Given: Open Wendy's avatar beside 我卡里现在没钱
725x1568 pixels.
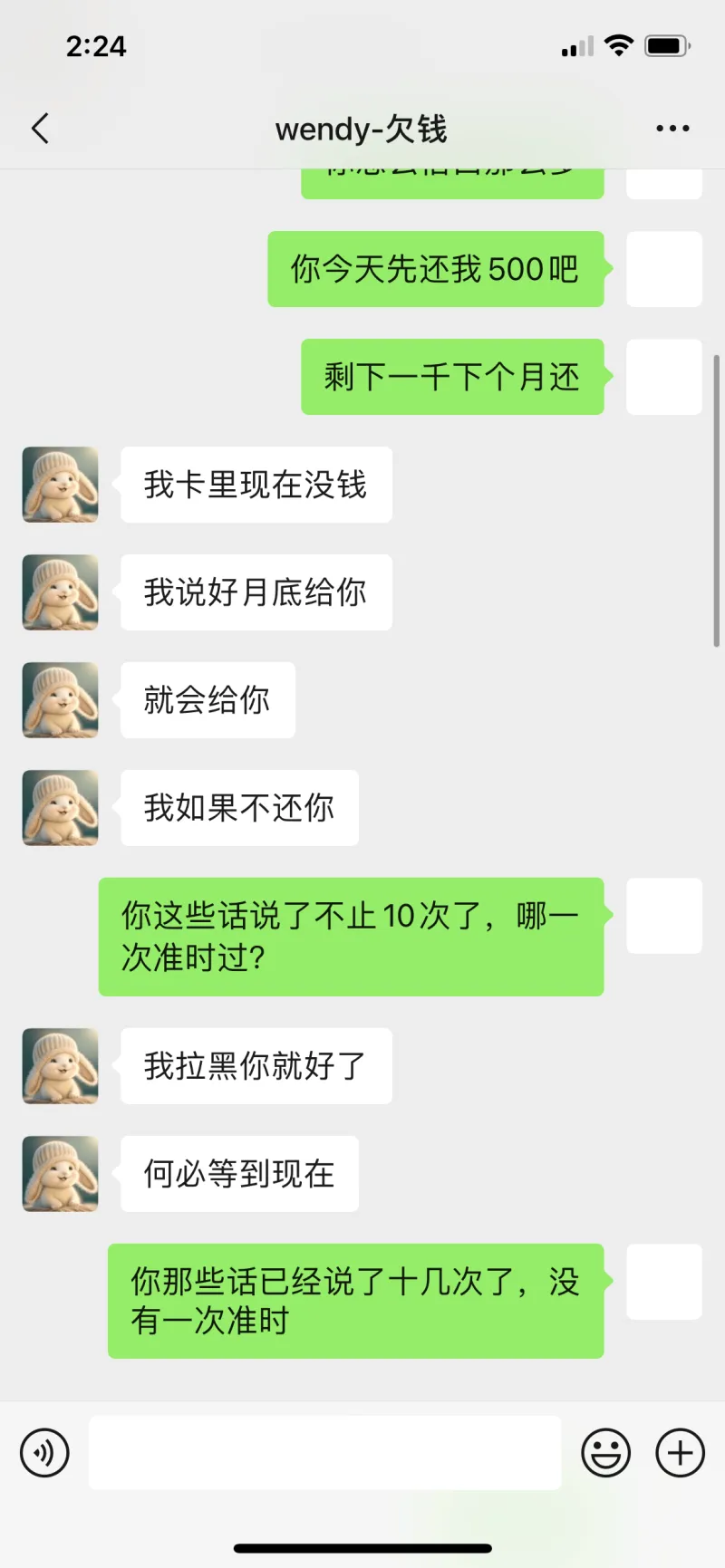Looking at the screenshot, I should point(61,485).
